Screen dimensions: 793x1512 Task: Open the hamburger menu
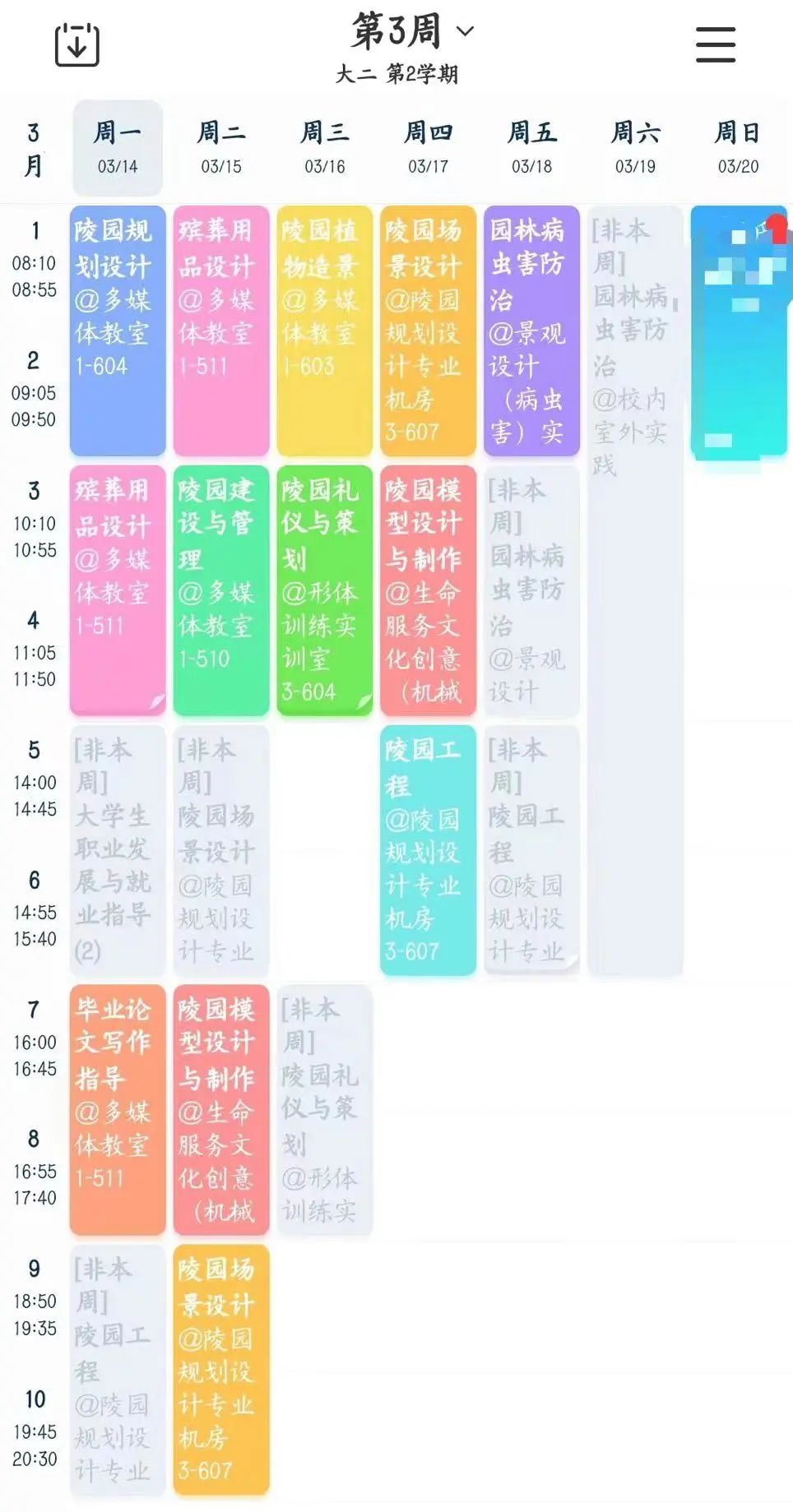(x=715, y=44)
